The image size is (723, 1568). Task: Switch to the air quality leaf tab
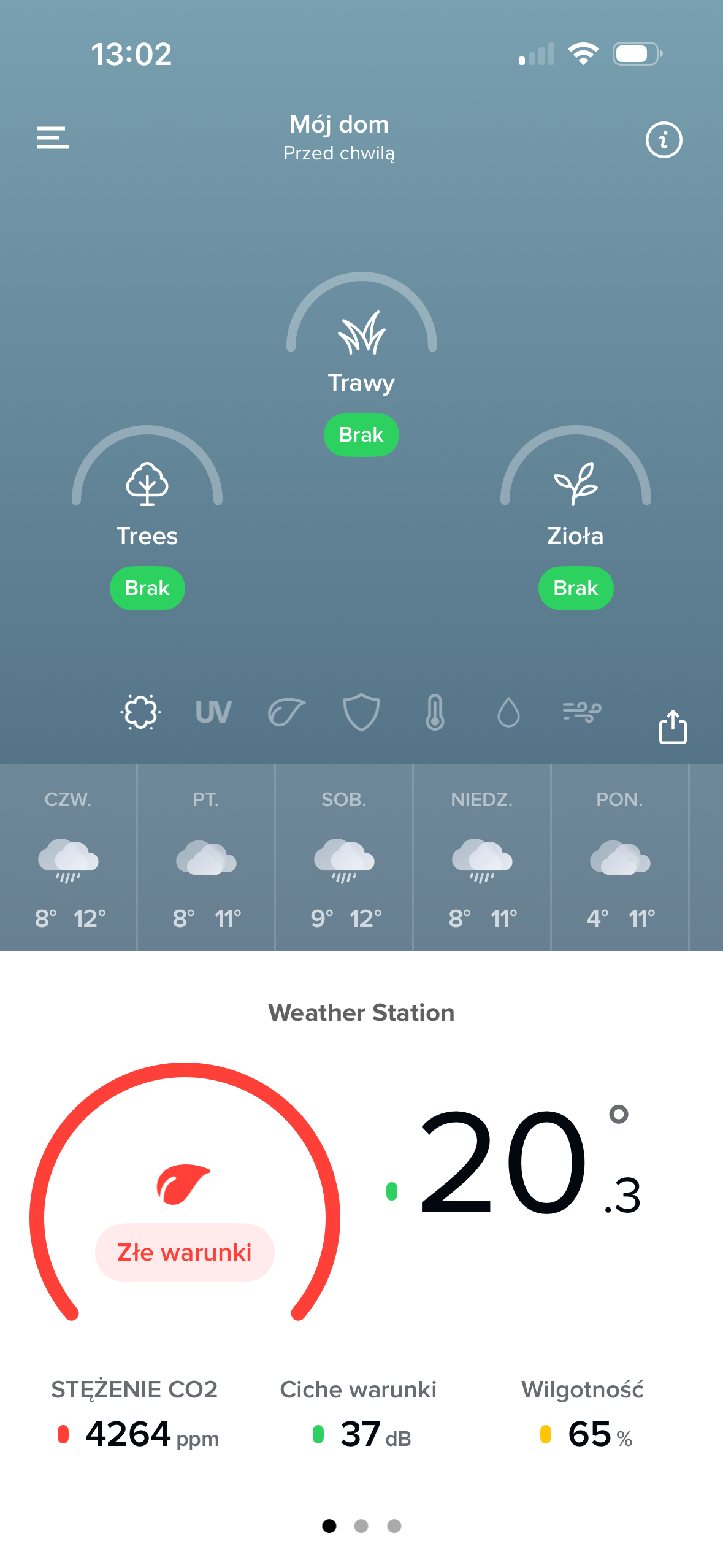(286, 712)
